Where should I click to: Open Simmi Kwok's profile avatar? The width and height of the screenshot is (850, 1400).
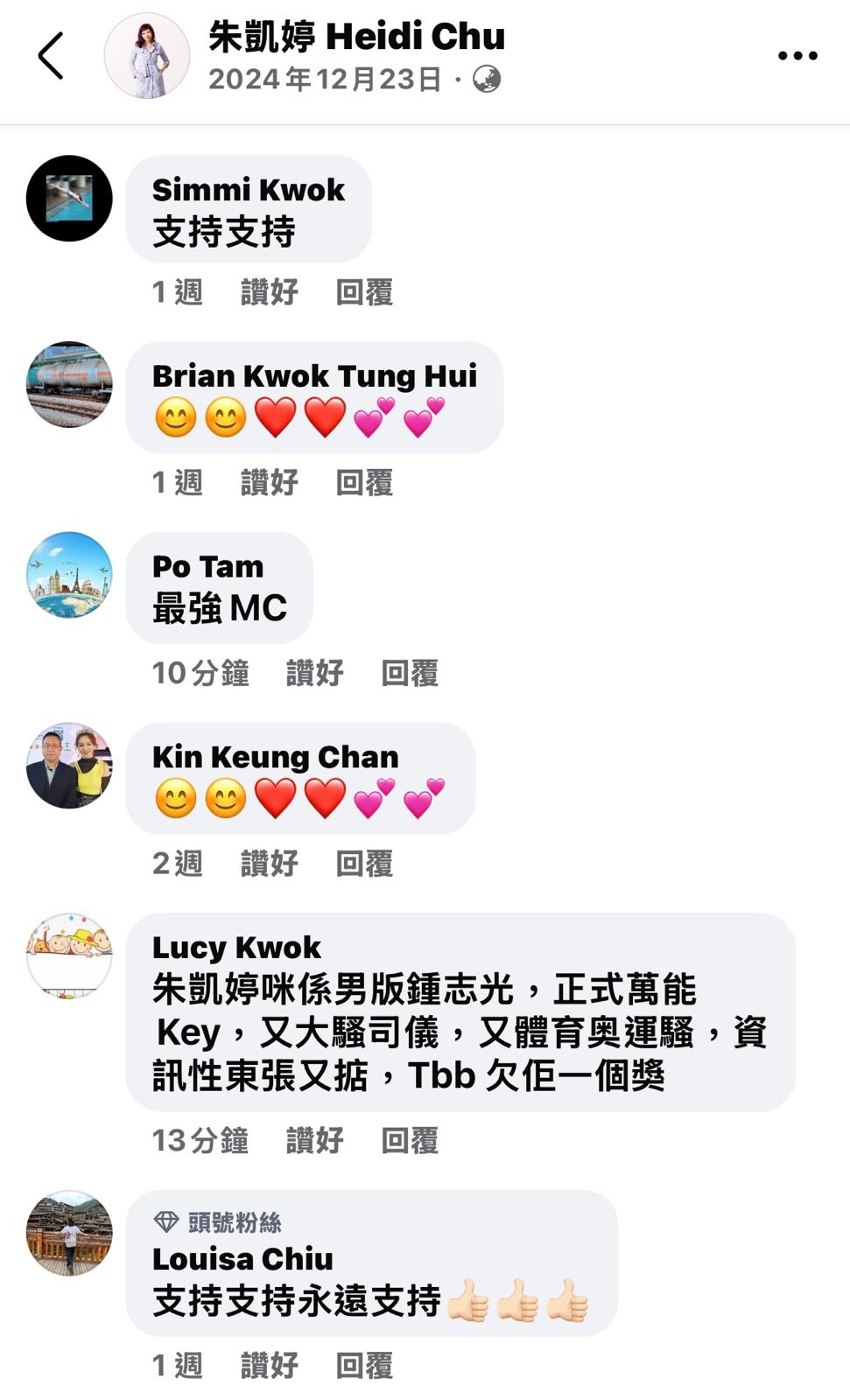pos(69,199)
